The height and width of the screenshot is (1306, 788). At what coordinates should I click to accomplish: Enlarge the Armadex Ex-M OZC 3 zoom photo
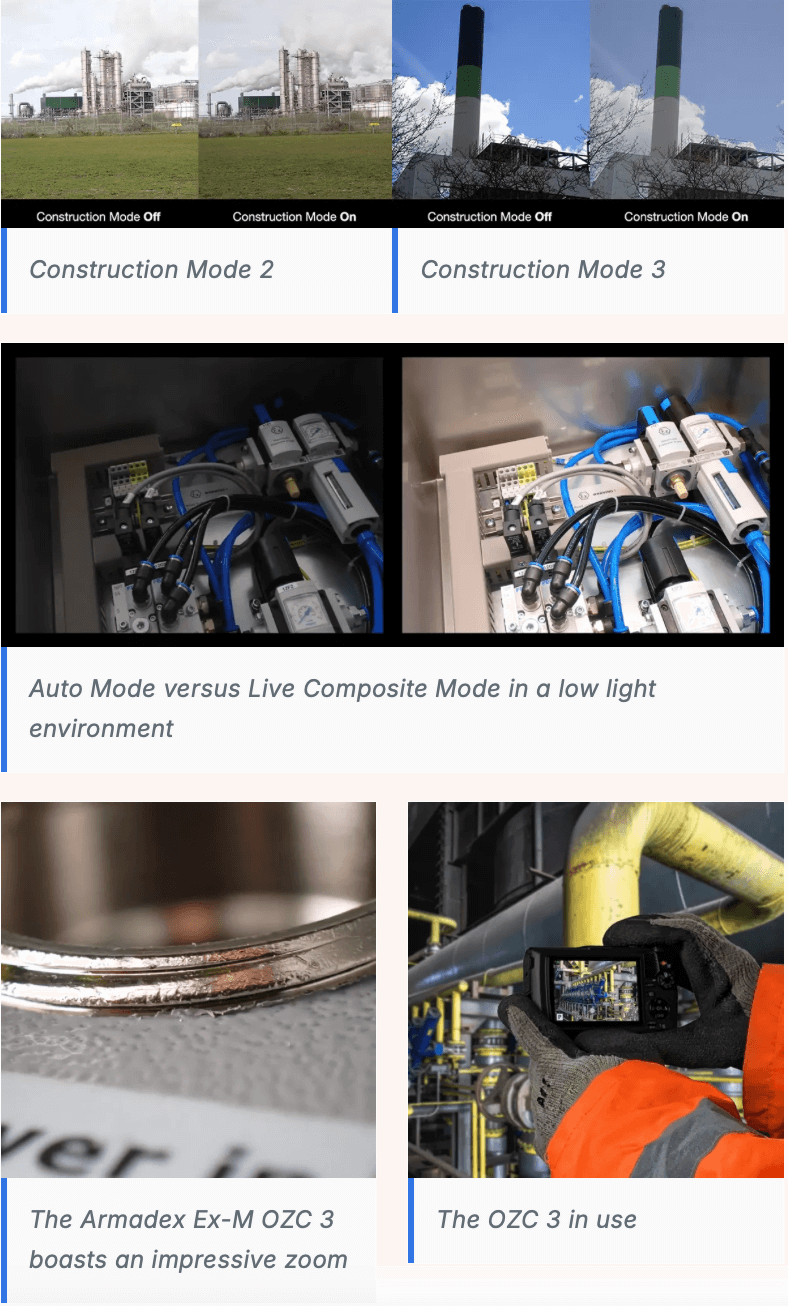click(x=188, y=988)
